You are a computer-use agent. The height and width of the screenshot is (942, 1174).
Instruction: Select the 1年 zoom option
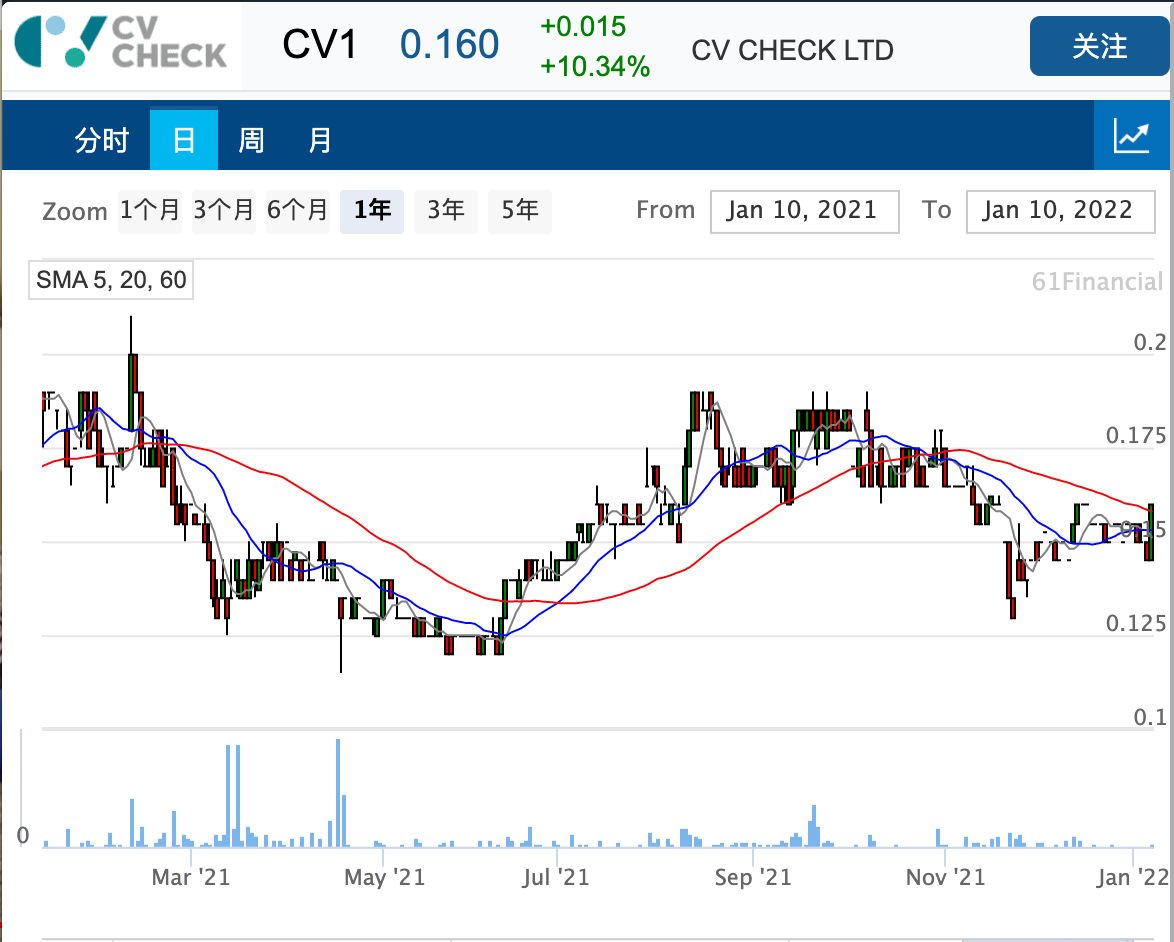tap(372, 210)
